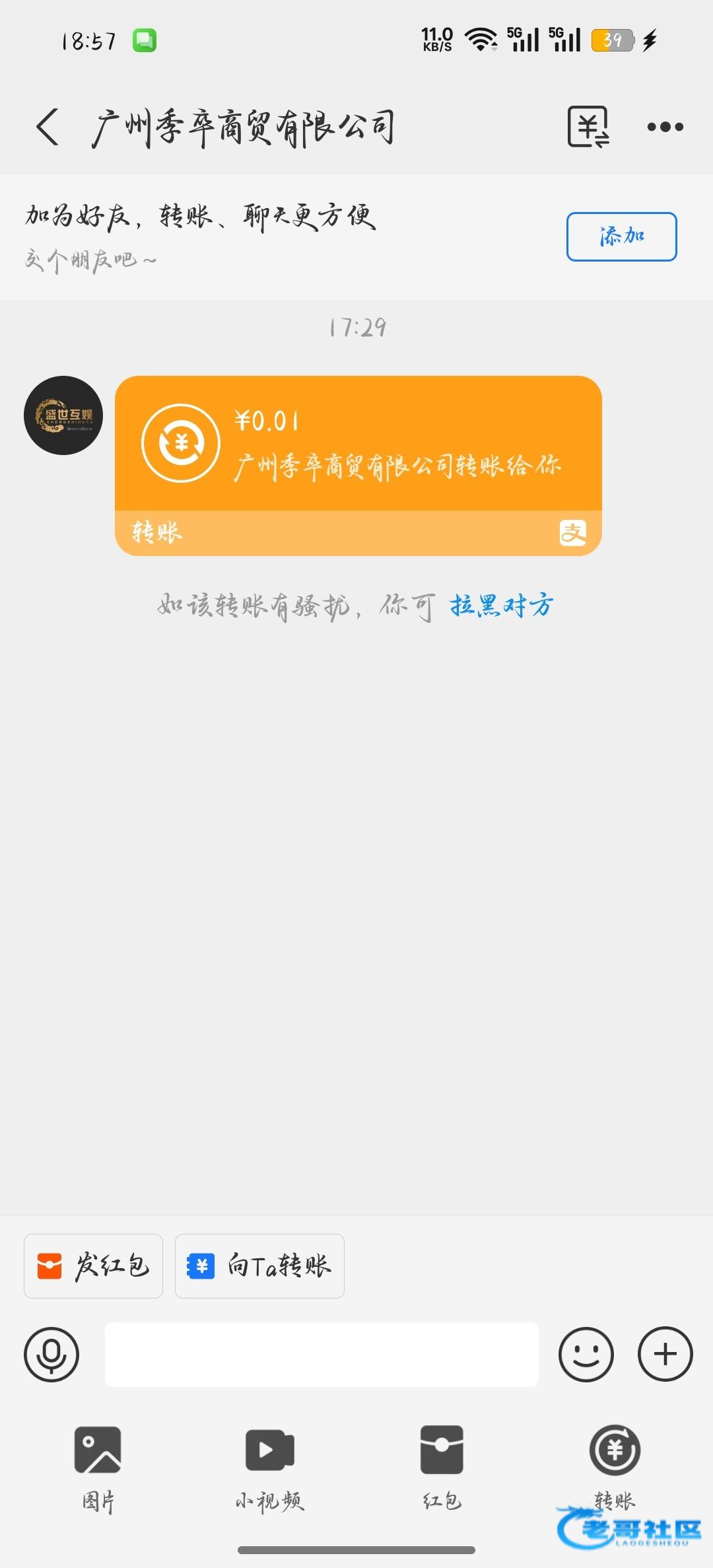Switch to voice input microphone
Image resolution: width=713 pixels, height=1568 pixels.
click(51, 1355)
